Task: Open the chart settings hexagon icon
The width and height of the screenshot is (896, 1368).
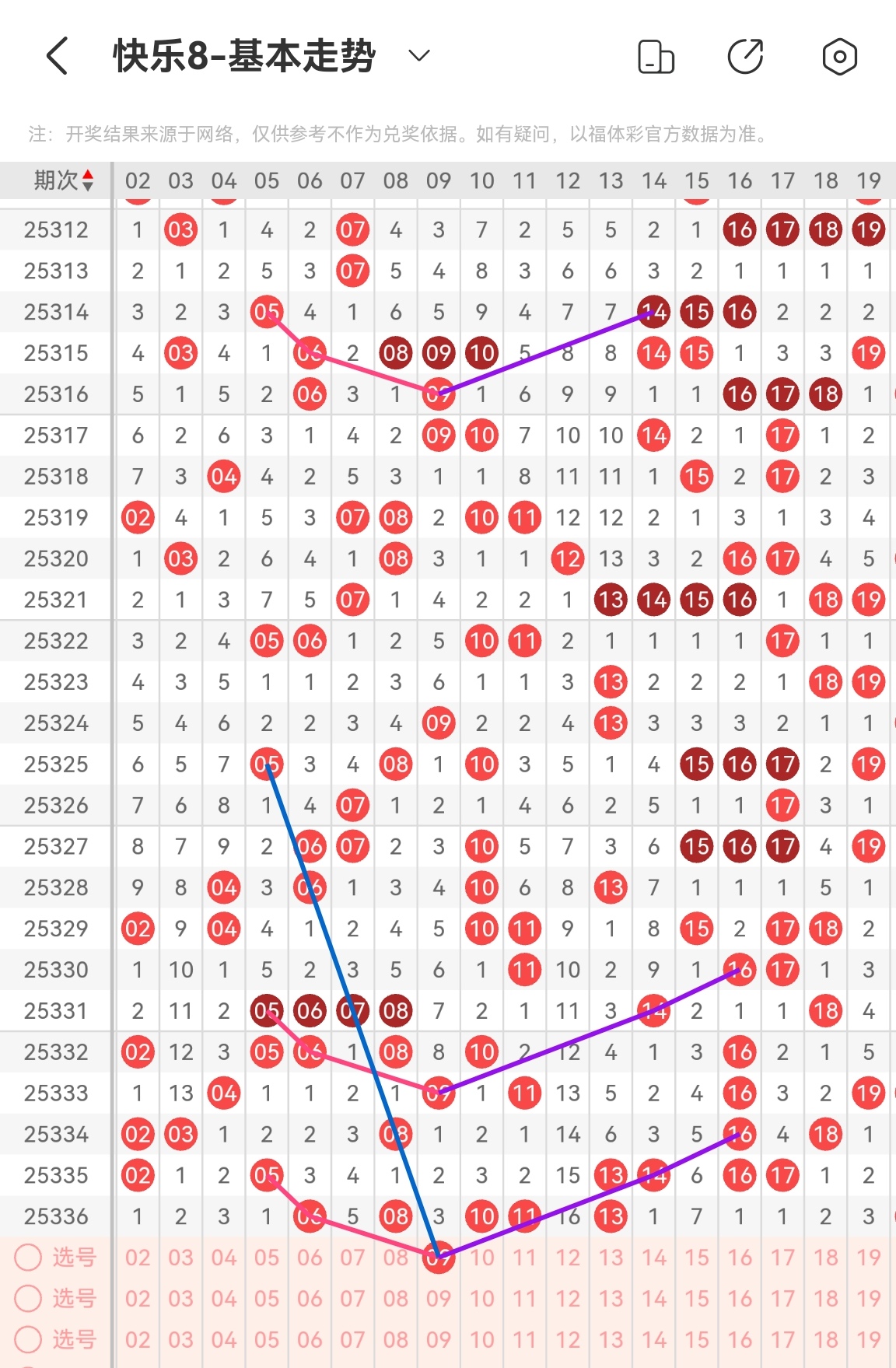Action: pyautogui.click(x=839, y=57)
